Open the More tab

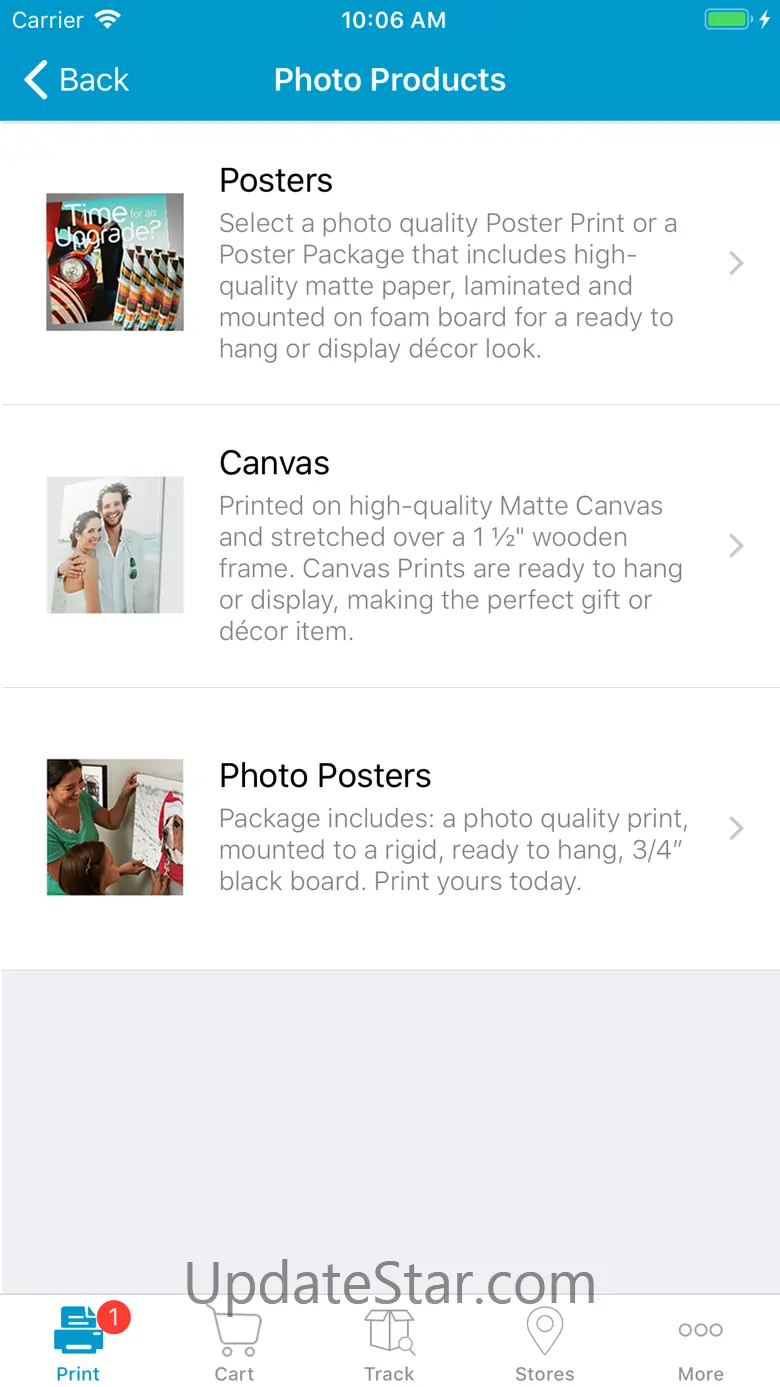coord(700,1342)
